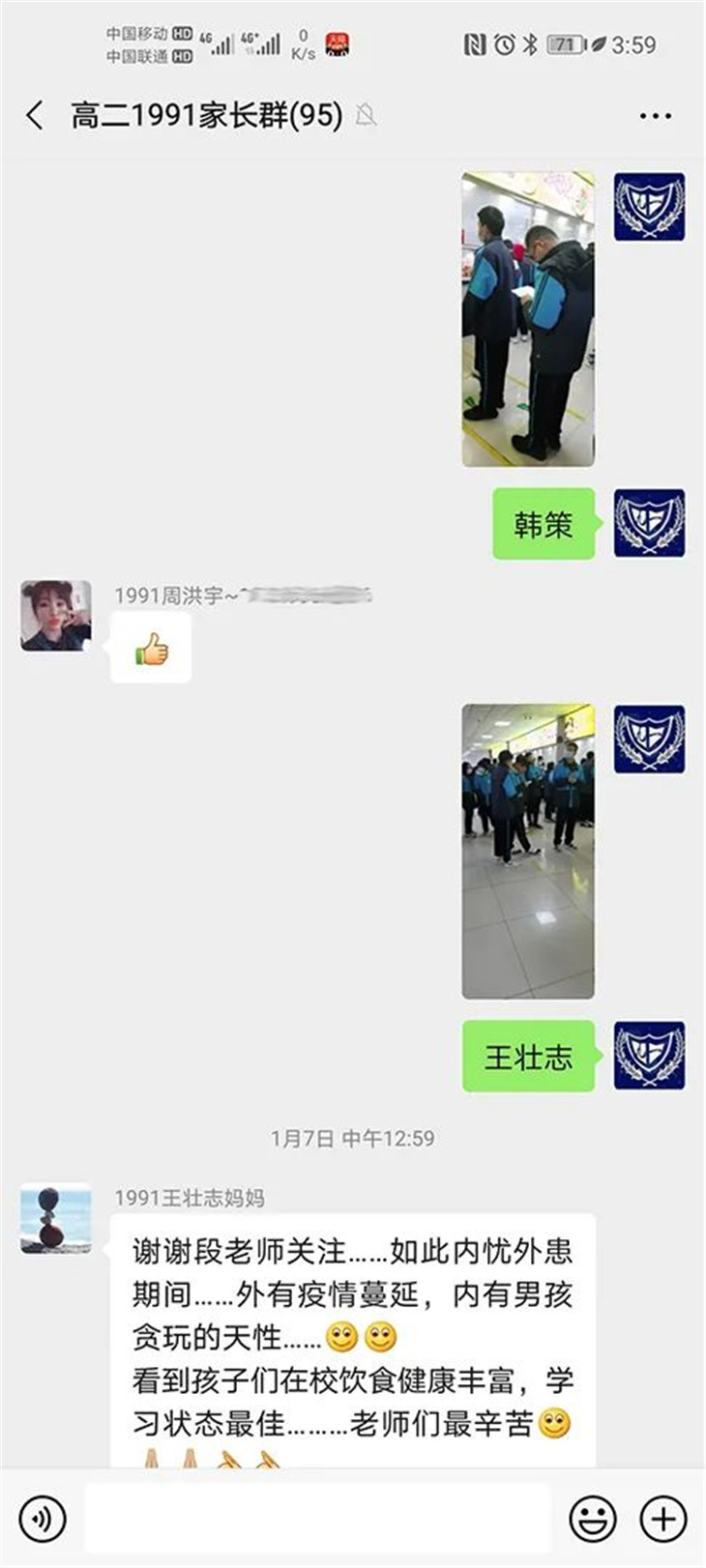Go back from the group chat
This screenshot has height=1568, width=706.
(35, 116)
